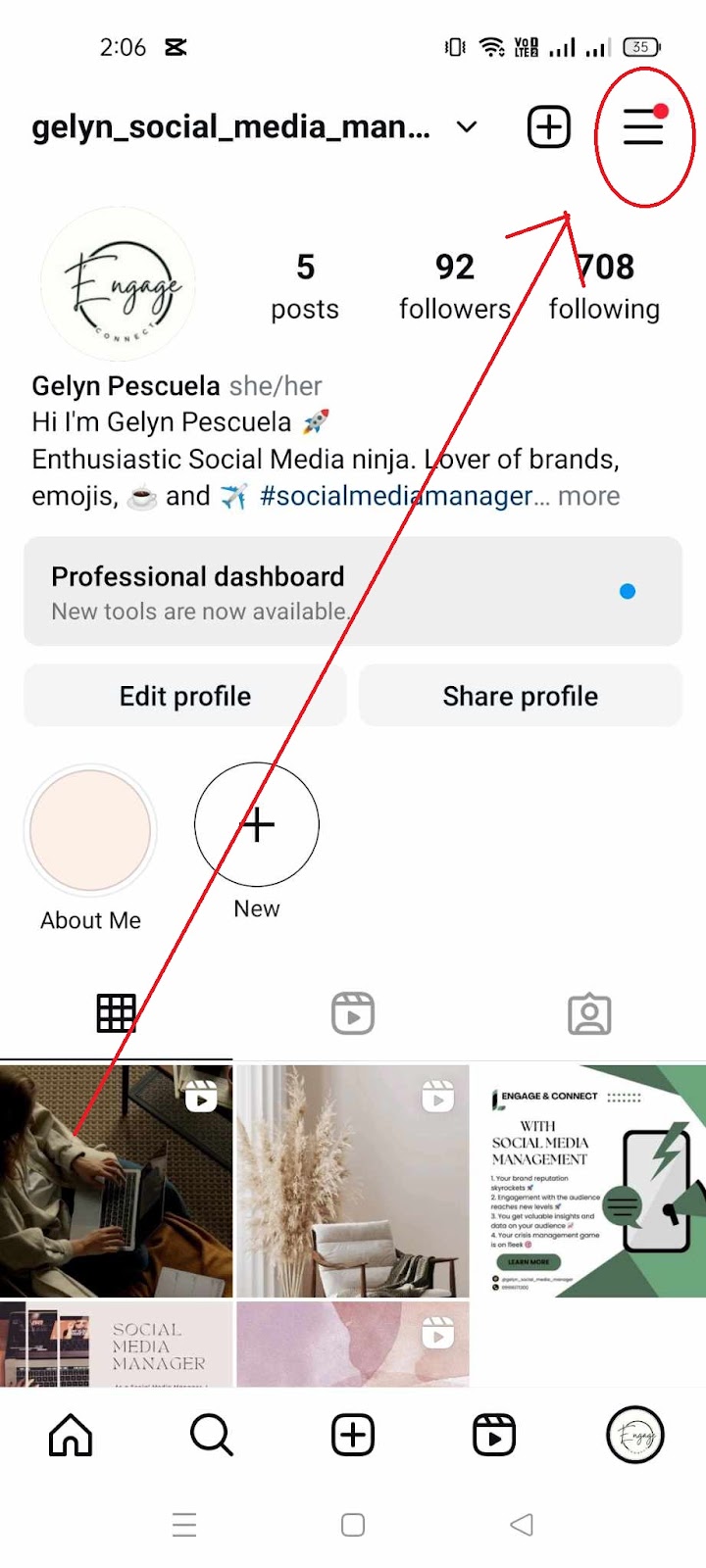Open the tagged photos tab

(x=589, y=1013)
